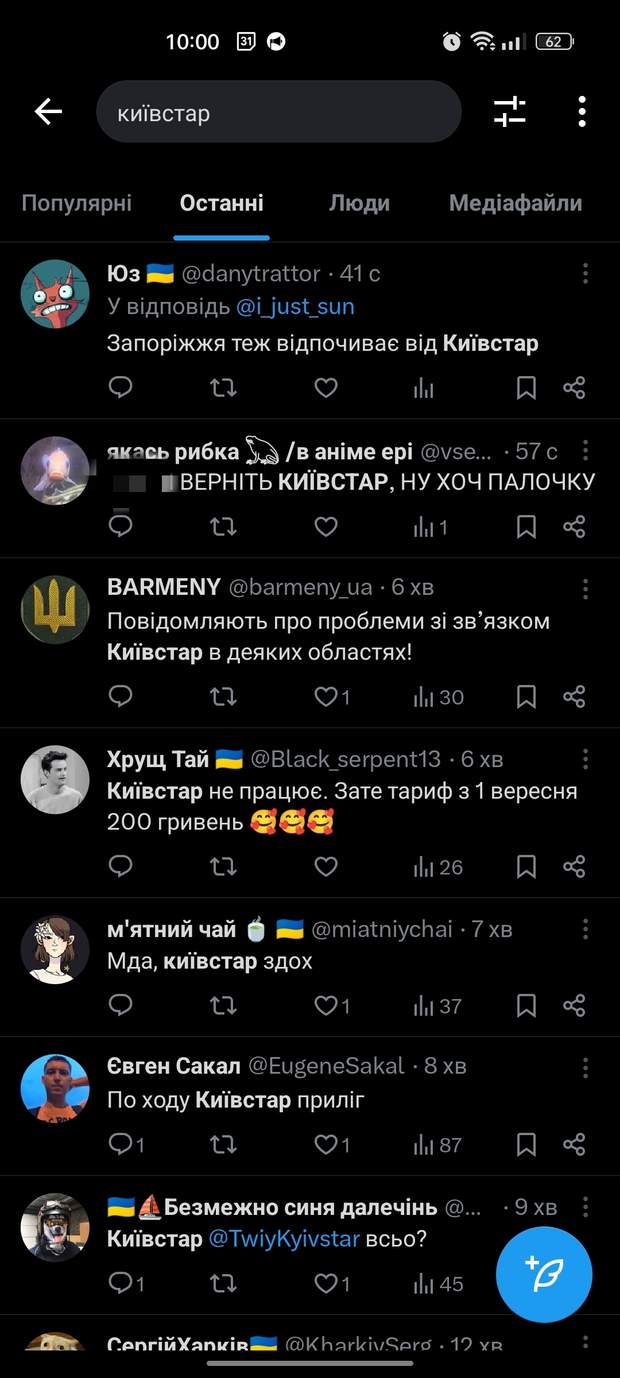This screenshot has width=620, height=1378.
Task: Compose a new post with floating button
Action: click(x=544, y=1274)
